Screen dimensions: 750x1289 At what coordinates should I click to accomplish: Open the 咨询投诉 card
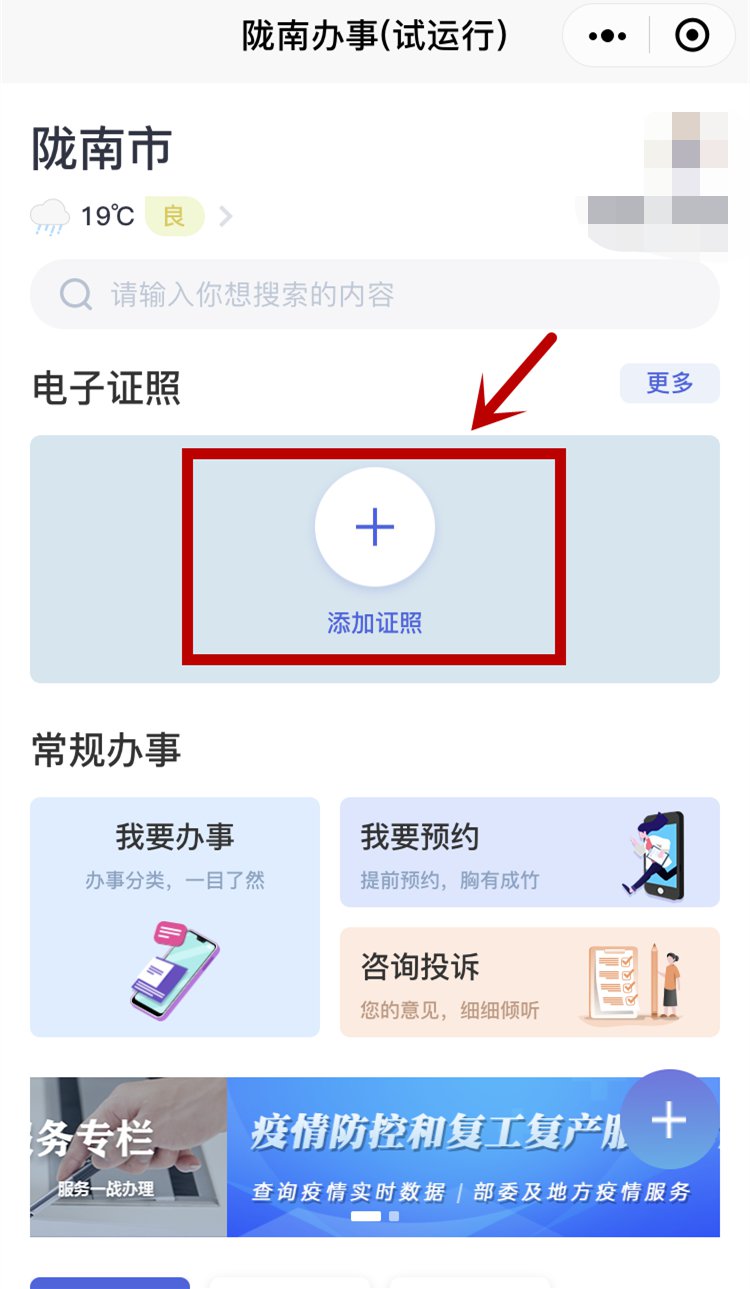tap(529, 982)
